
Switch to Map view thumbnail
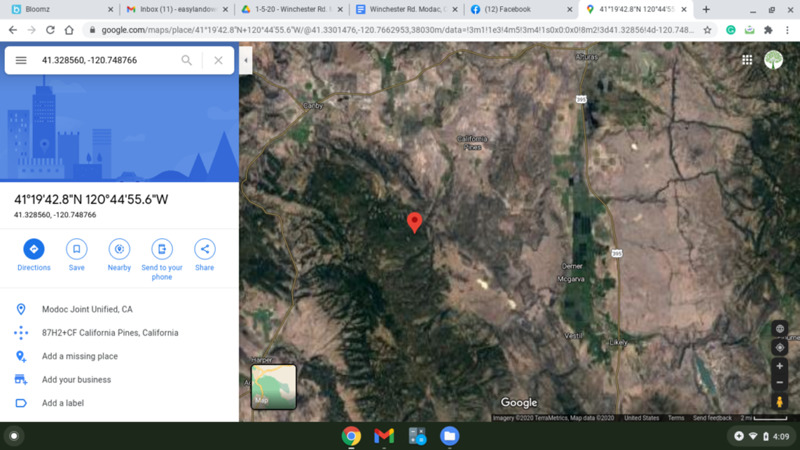pos(273,387)
